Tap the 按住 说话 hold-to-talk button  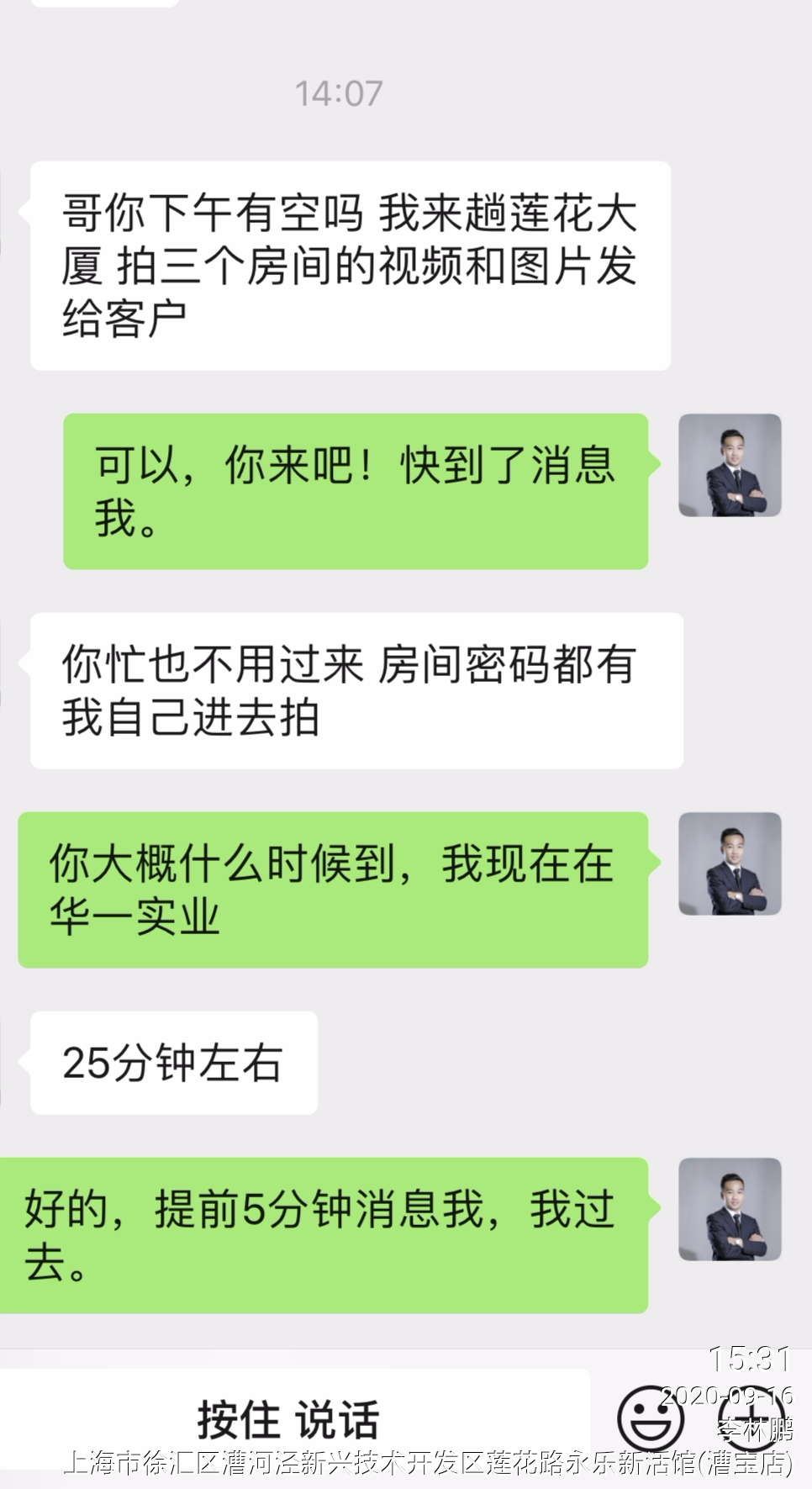[x=290, y=1419]
